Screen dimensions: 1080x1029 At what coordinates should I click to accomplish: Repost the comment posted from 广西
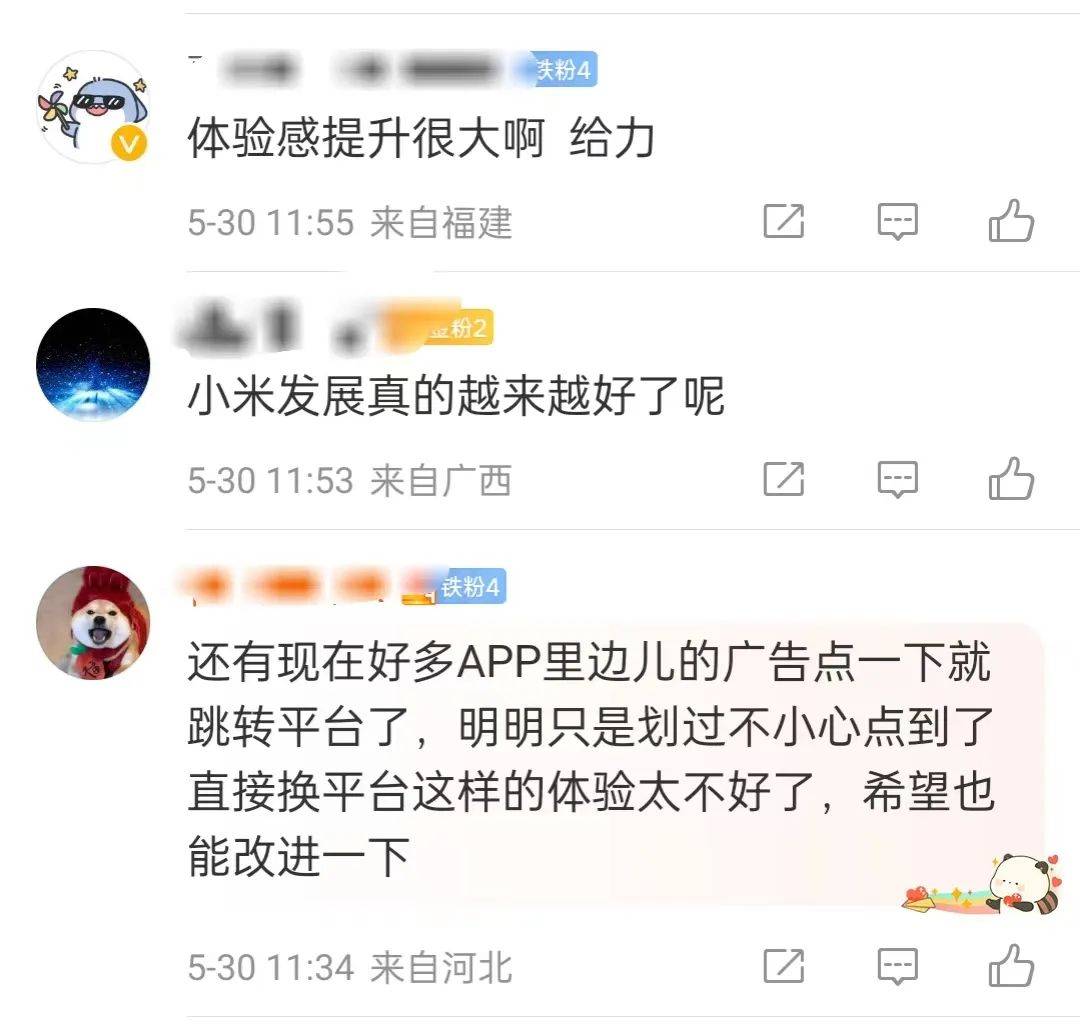point(784,479)
